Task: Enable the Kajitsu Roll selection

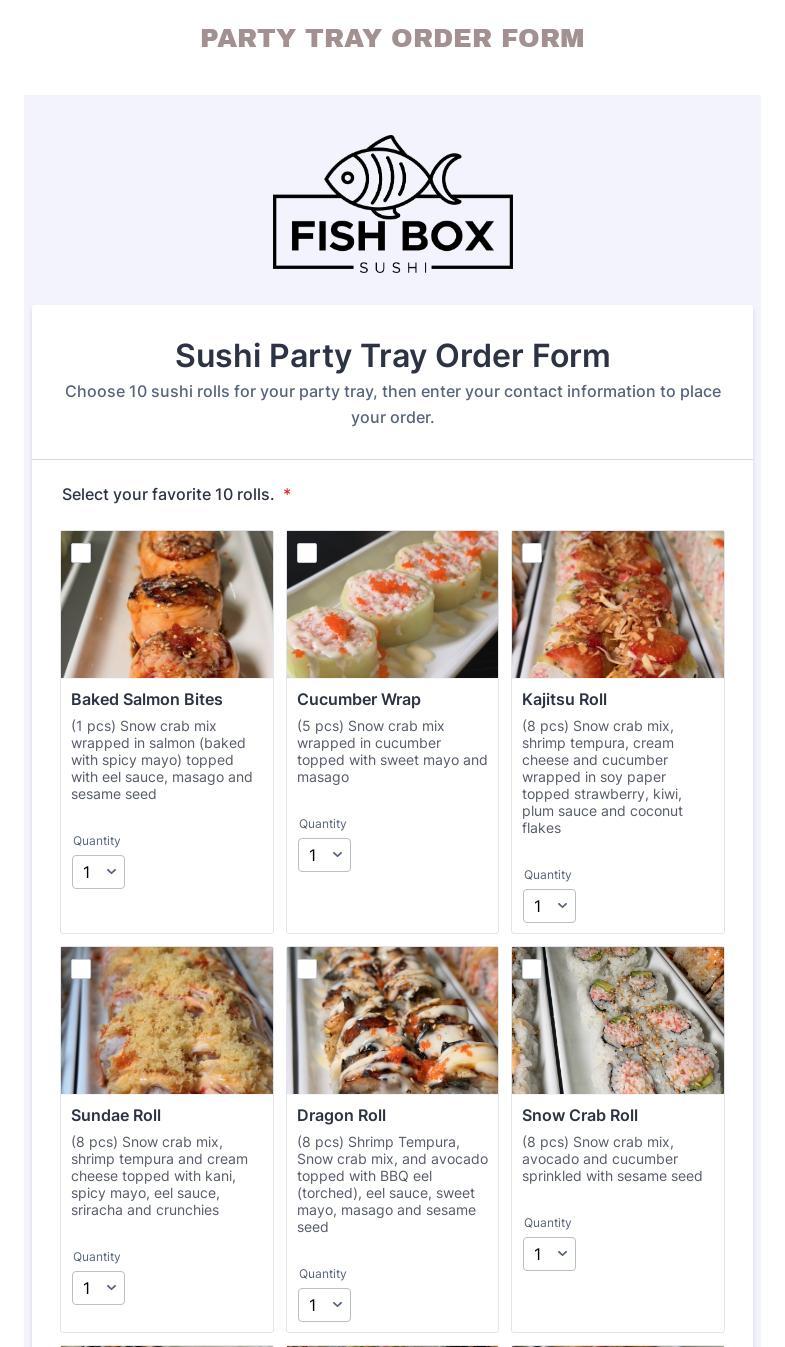Action: [x=532, y=553]
